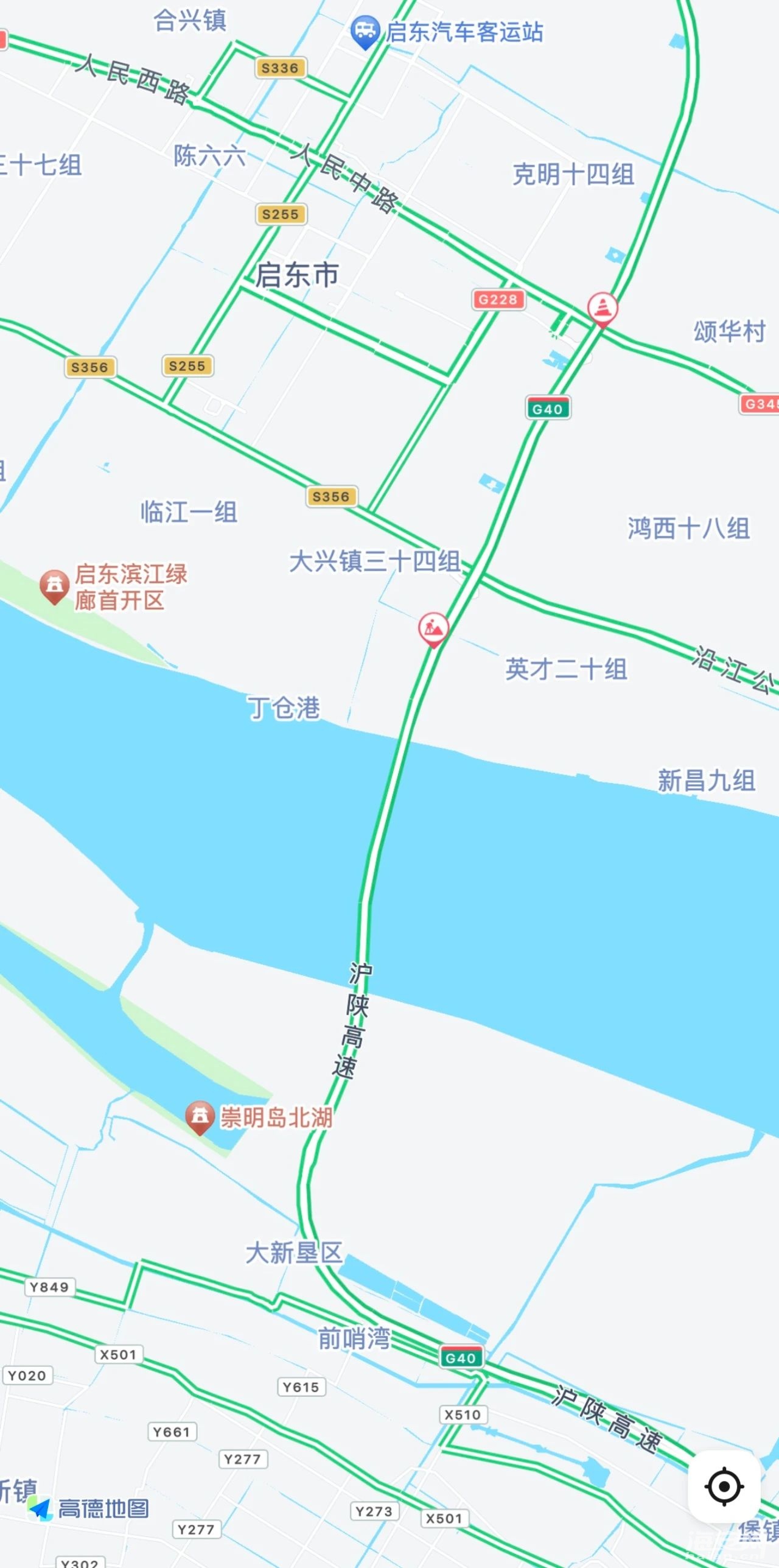Select the 崇明岛北湖 scenic spot marker
779x1568 pixels.
click(x=200, y=1116)
